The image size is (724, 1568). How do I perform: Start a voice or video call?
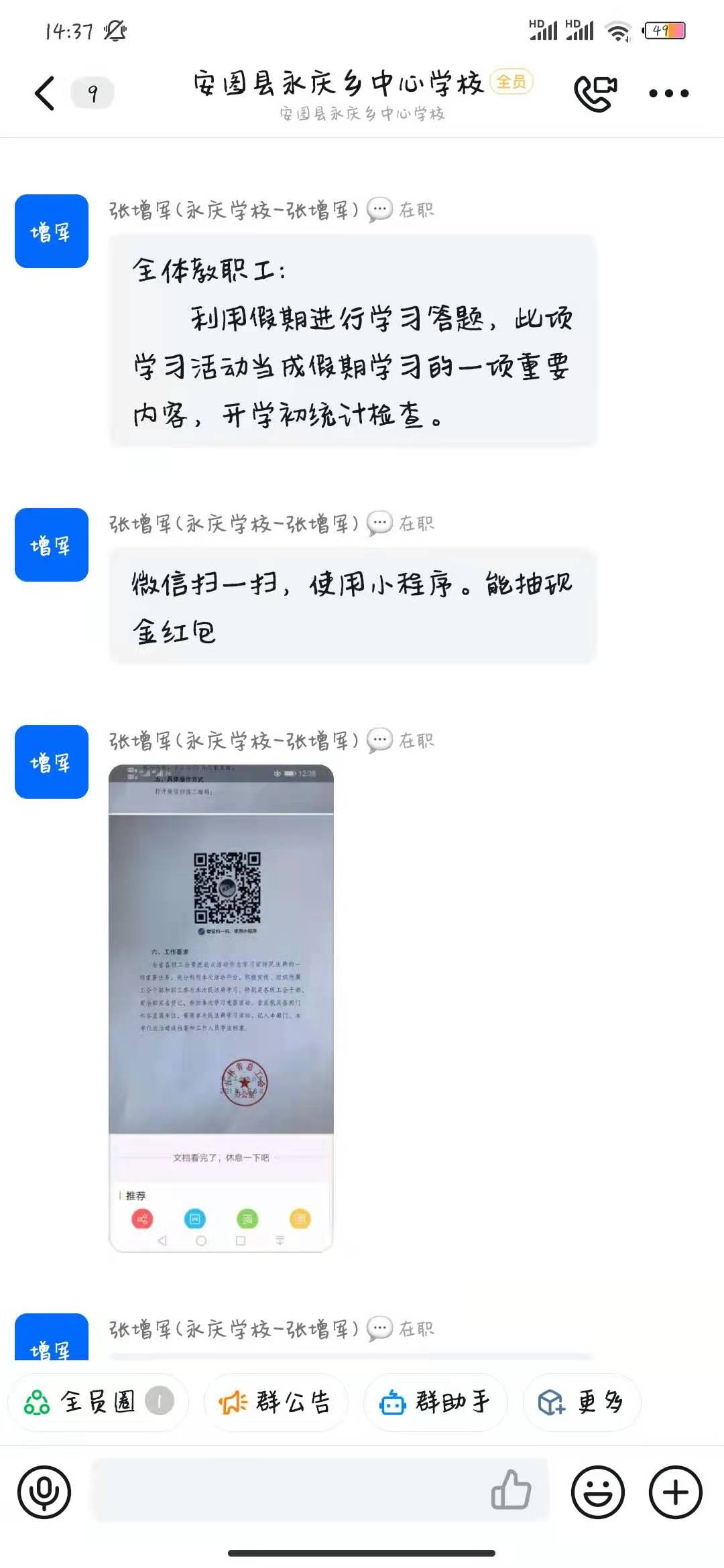(595, 93)
